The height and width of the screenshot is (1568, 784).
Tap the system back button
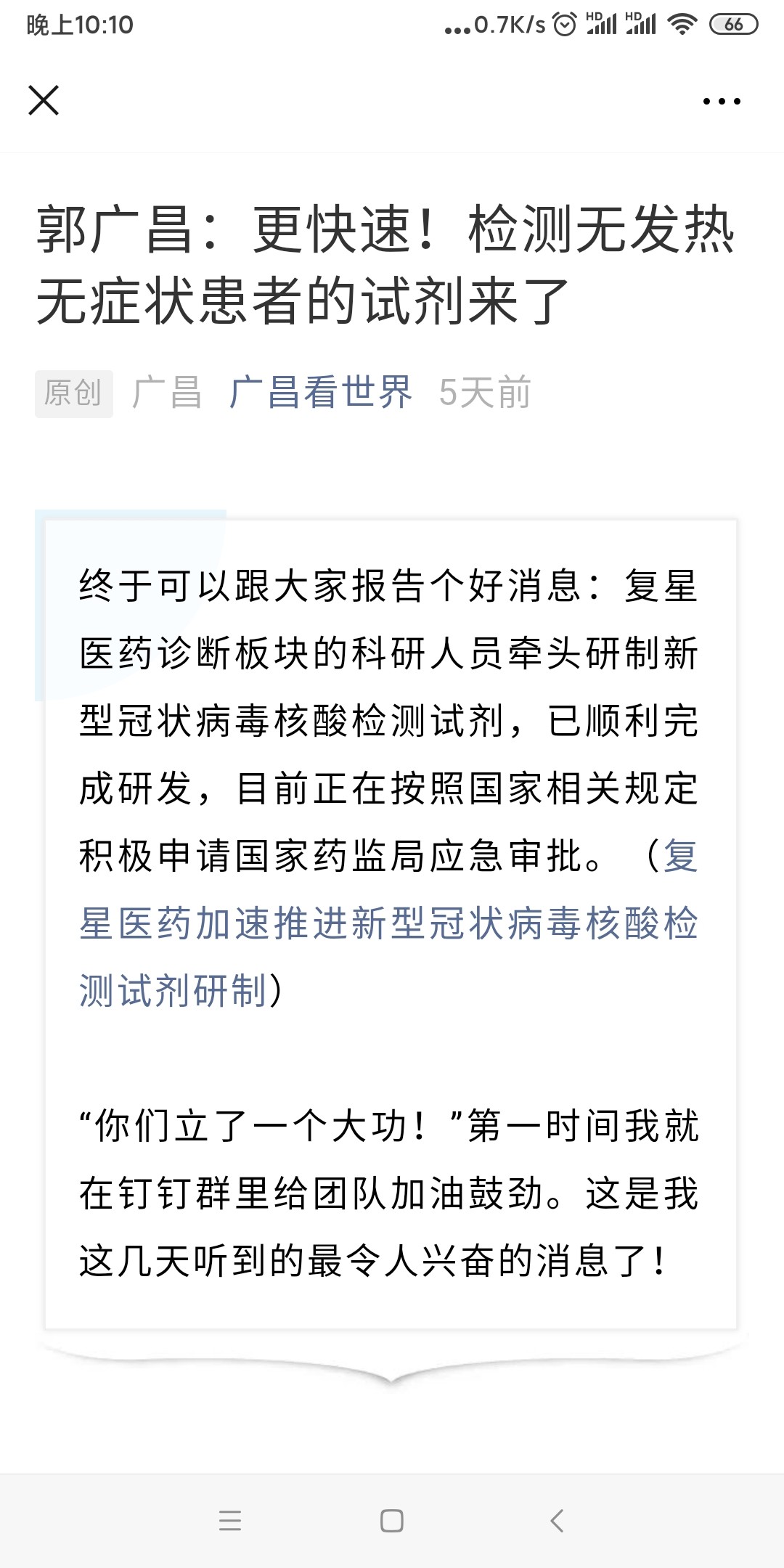pos(557,1520)
